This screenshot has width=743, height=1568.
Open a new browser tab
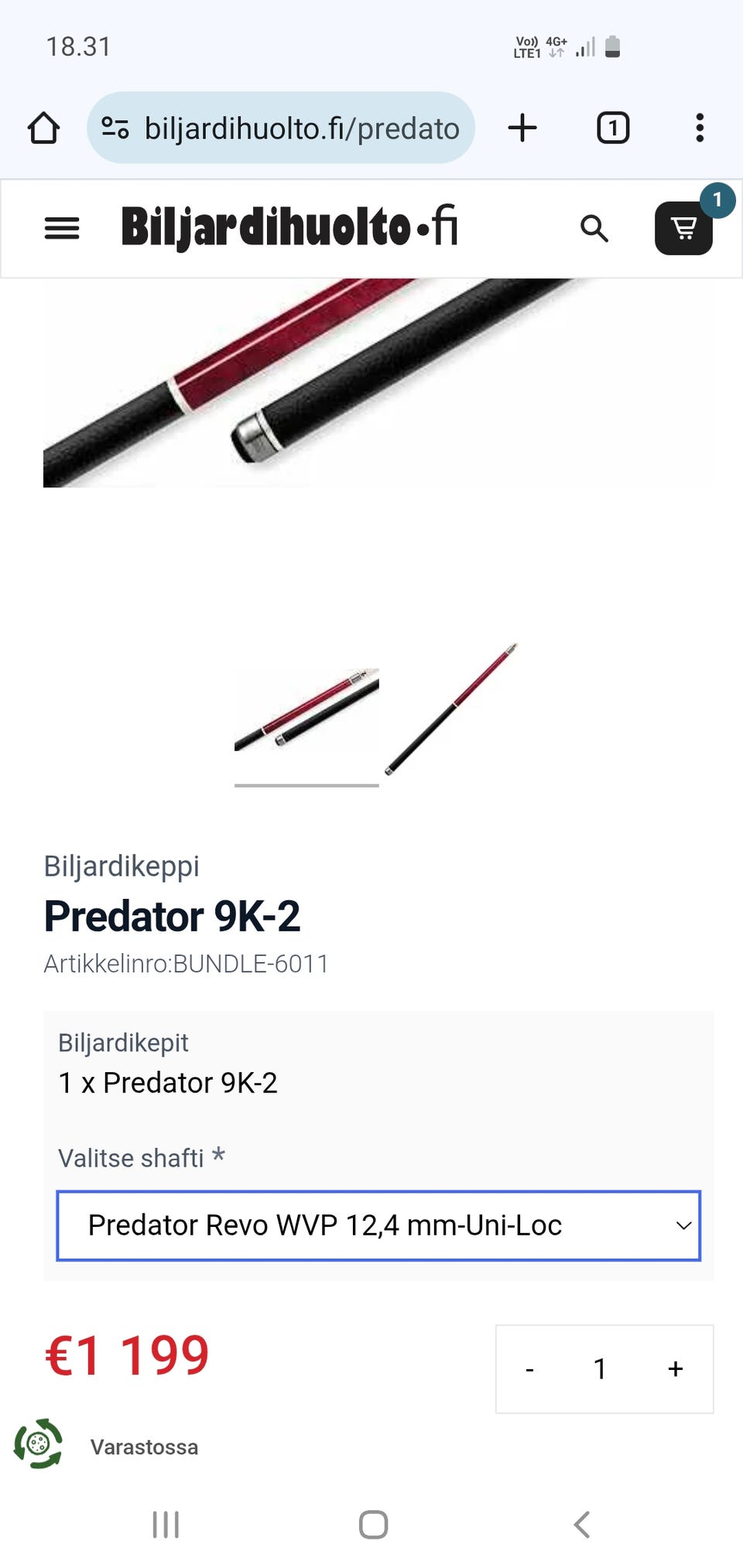(522, 128)
